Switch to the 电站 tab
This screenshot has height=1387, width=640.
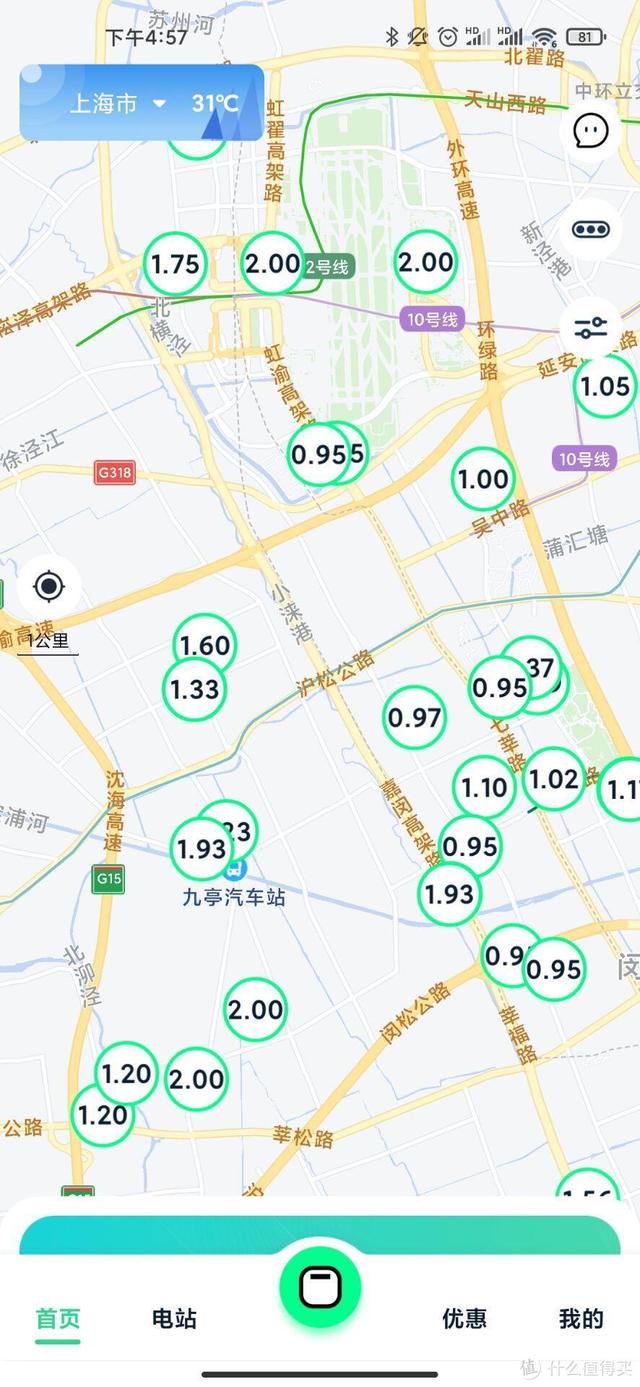coord(174,1319)
